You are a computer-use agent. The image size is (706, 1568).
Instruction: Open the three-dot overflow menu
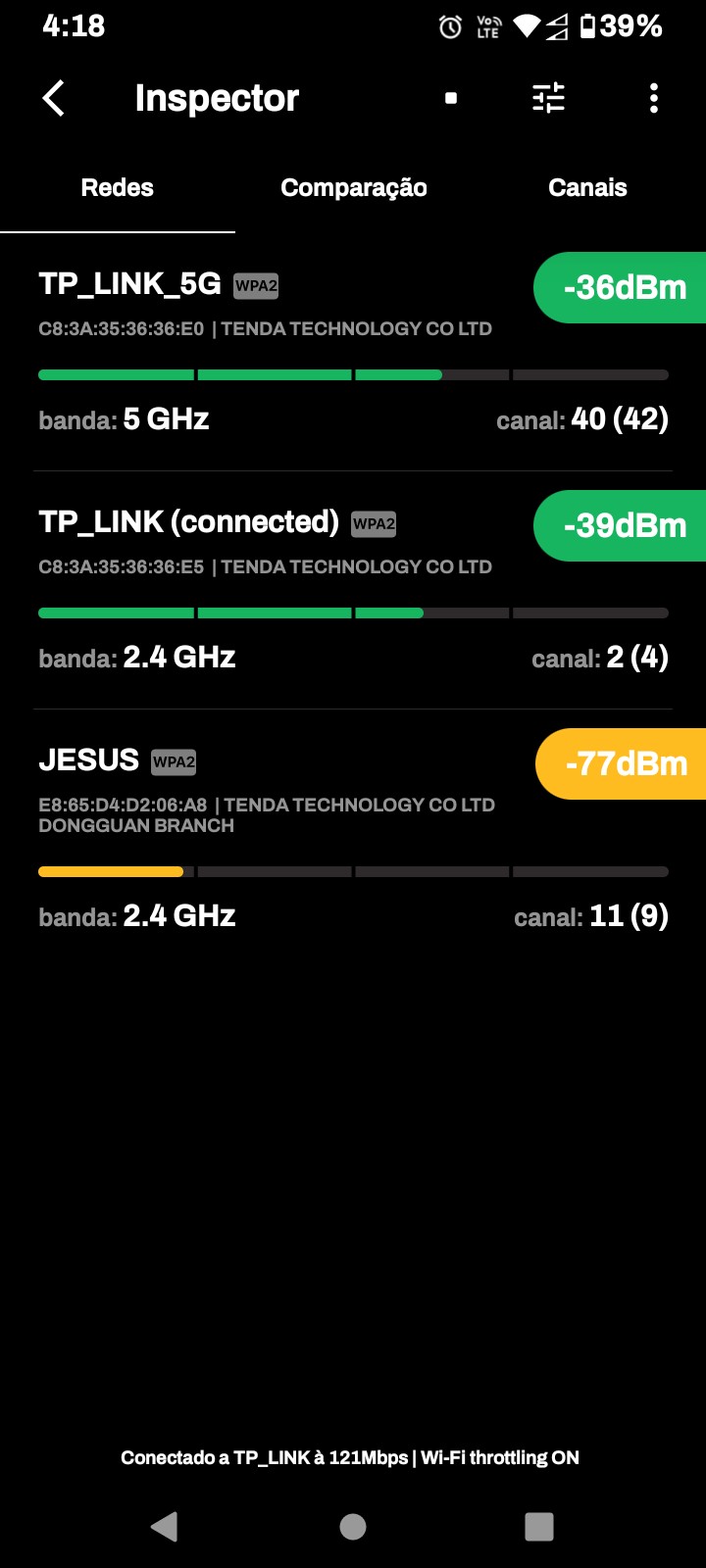click(654, 98)
